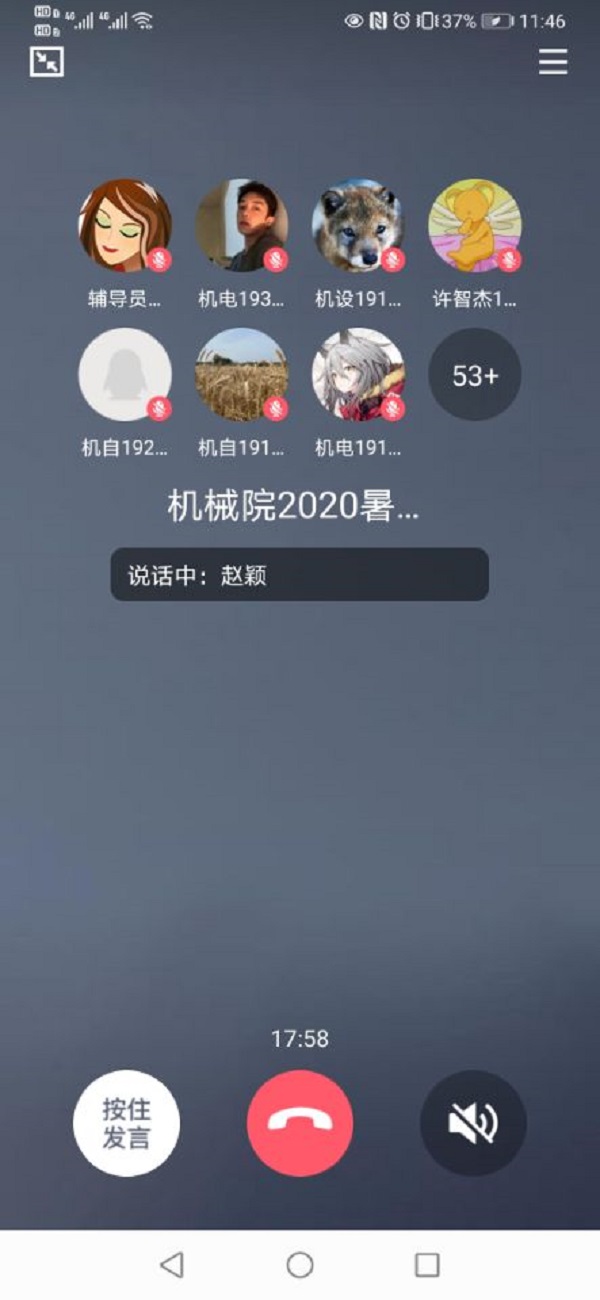Image resolution: width=600 pixels, height=1300 pixels.
Task: Open the 机电191 anime avatar
Action: point(358,374)
